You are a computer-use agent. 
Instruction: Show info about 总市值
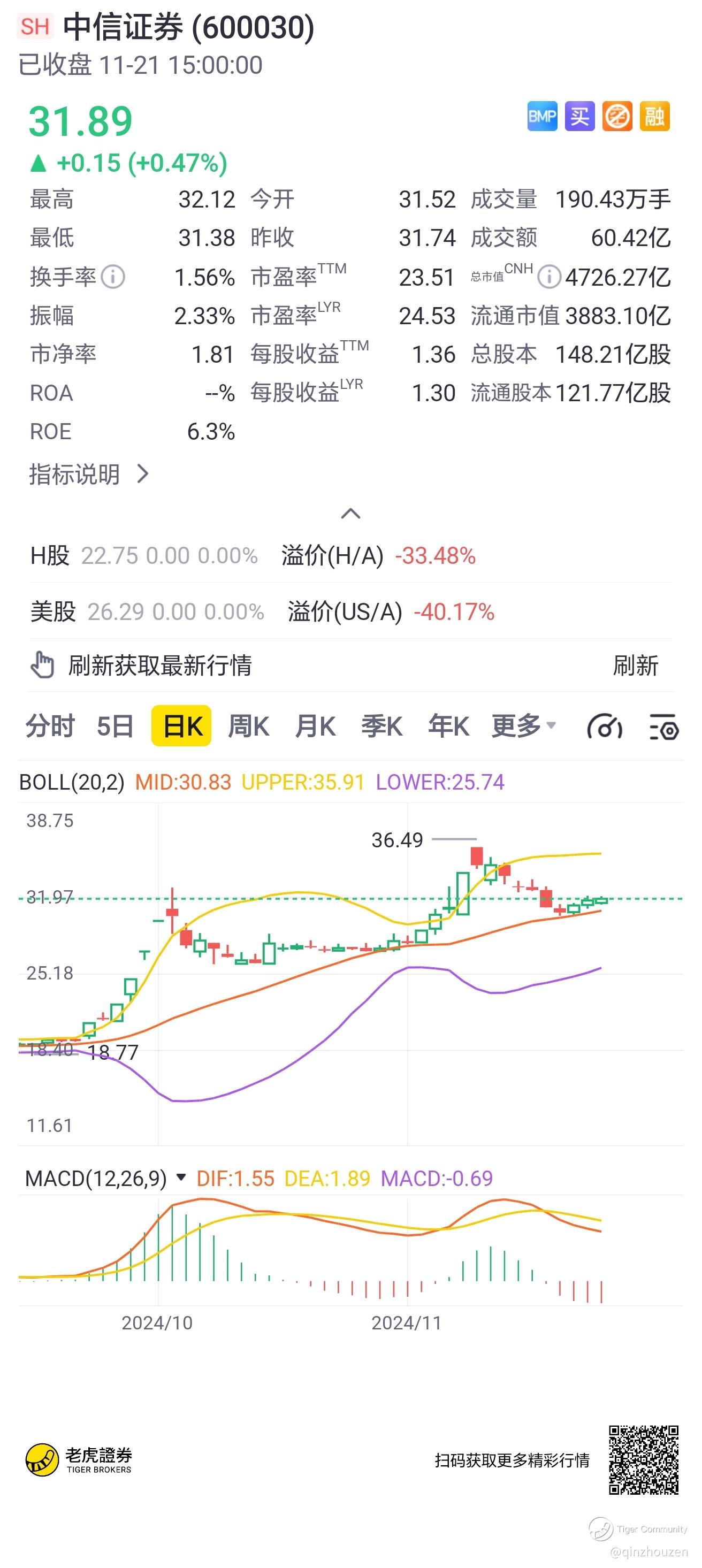548,277
